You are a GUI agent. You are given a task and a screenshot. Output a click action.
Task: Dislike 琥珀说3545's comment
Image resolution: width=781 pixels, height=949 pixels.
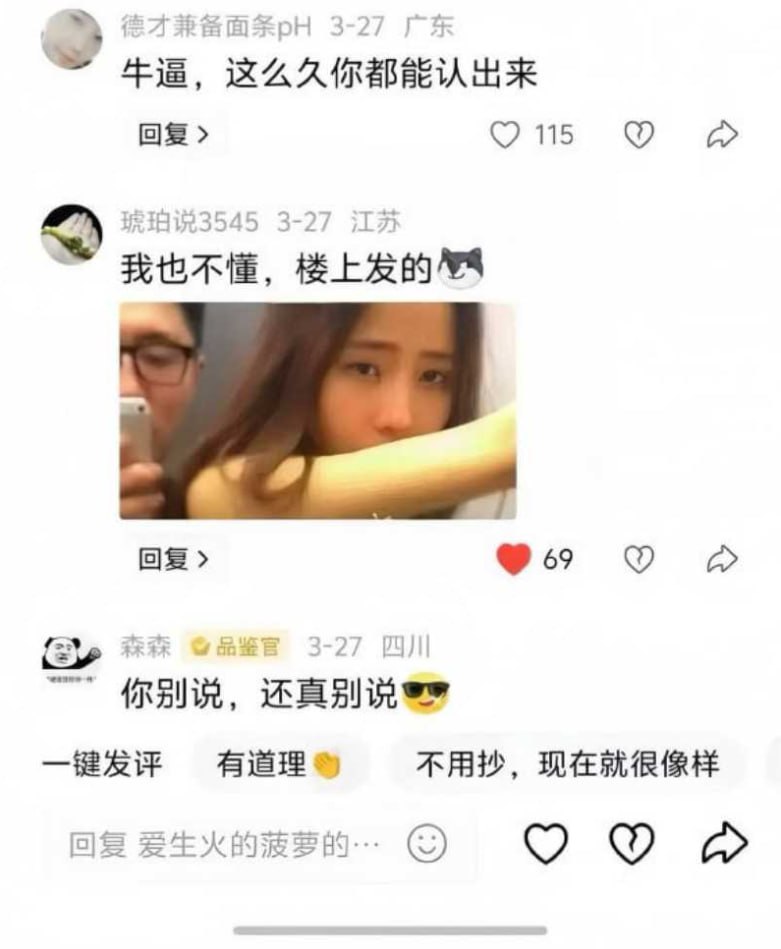point(638,560)
